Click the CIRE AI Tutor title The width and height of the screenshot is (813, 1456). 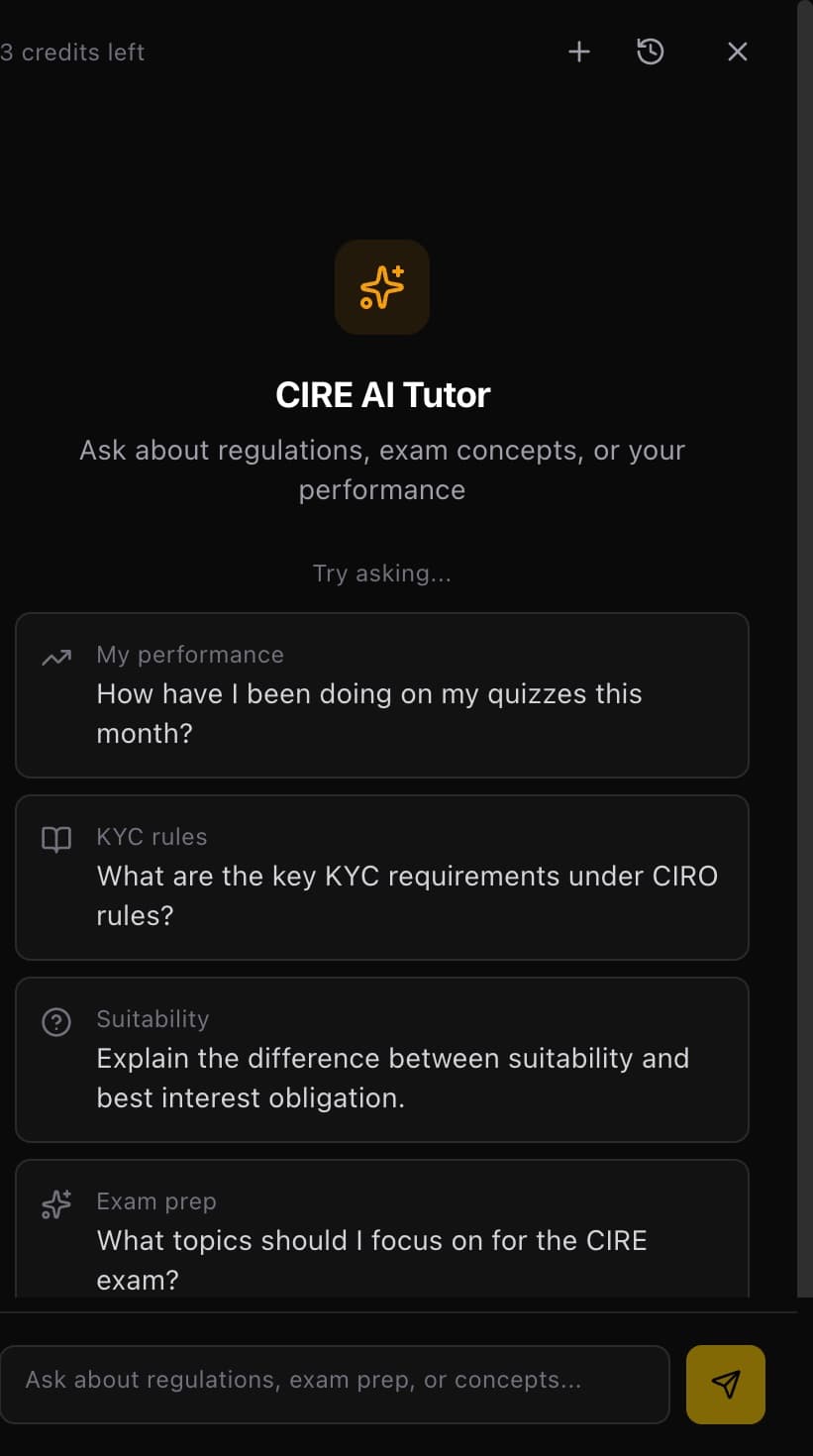pos(382,394)
